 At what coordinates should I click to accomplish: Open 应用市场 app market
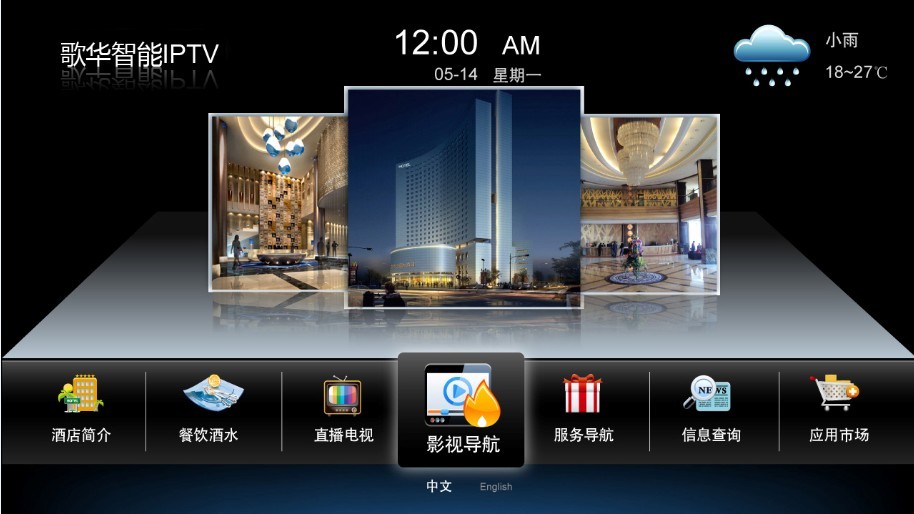[838, 410]
